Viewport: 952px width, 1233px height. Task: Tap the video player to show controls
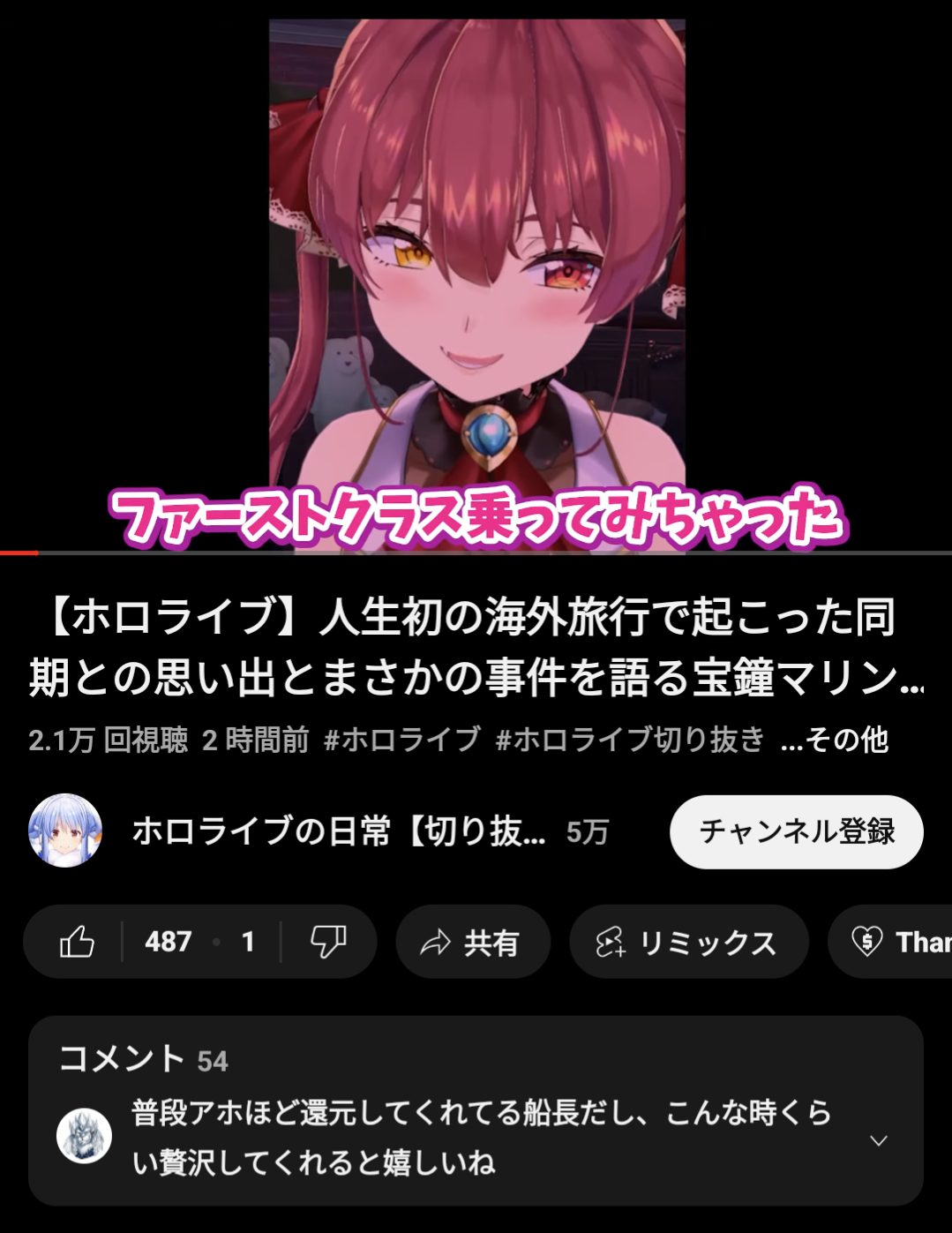476,265
